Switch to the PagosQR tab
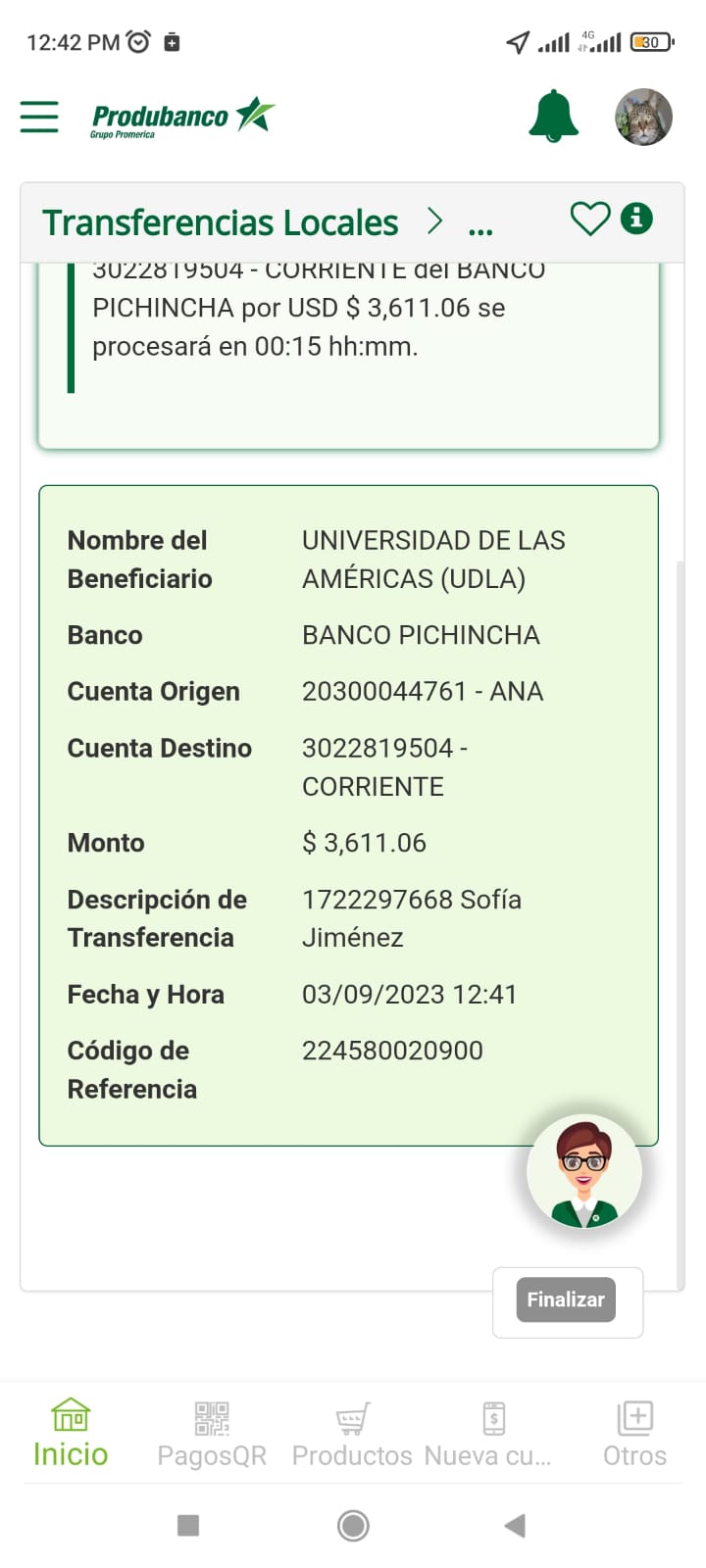706x1568 pixels. (212, 1433)
